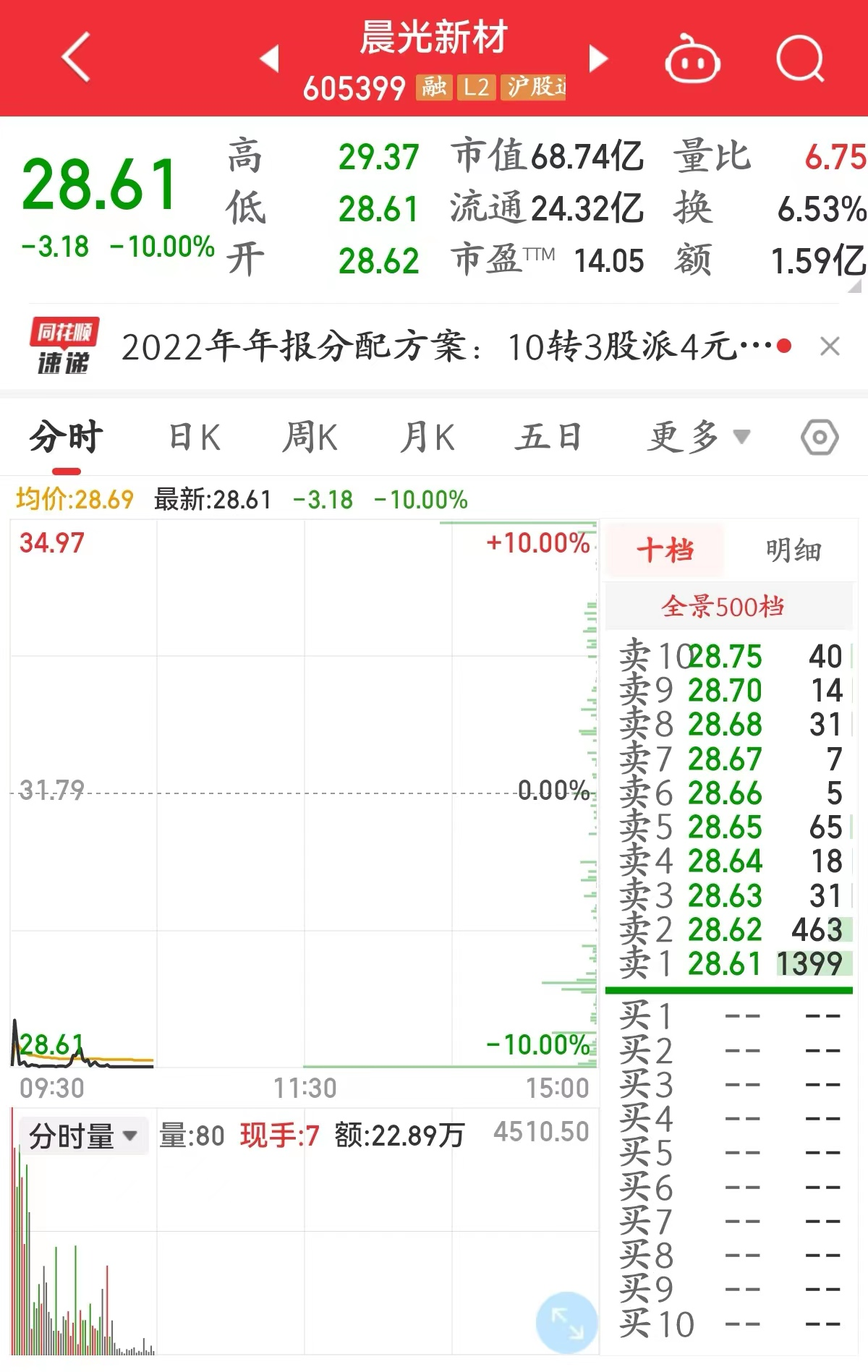Expand the 更多 chart period dropdown

699,438
